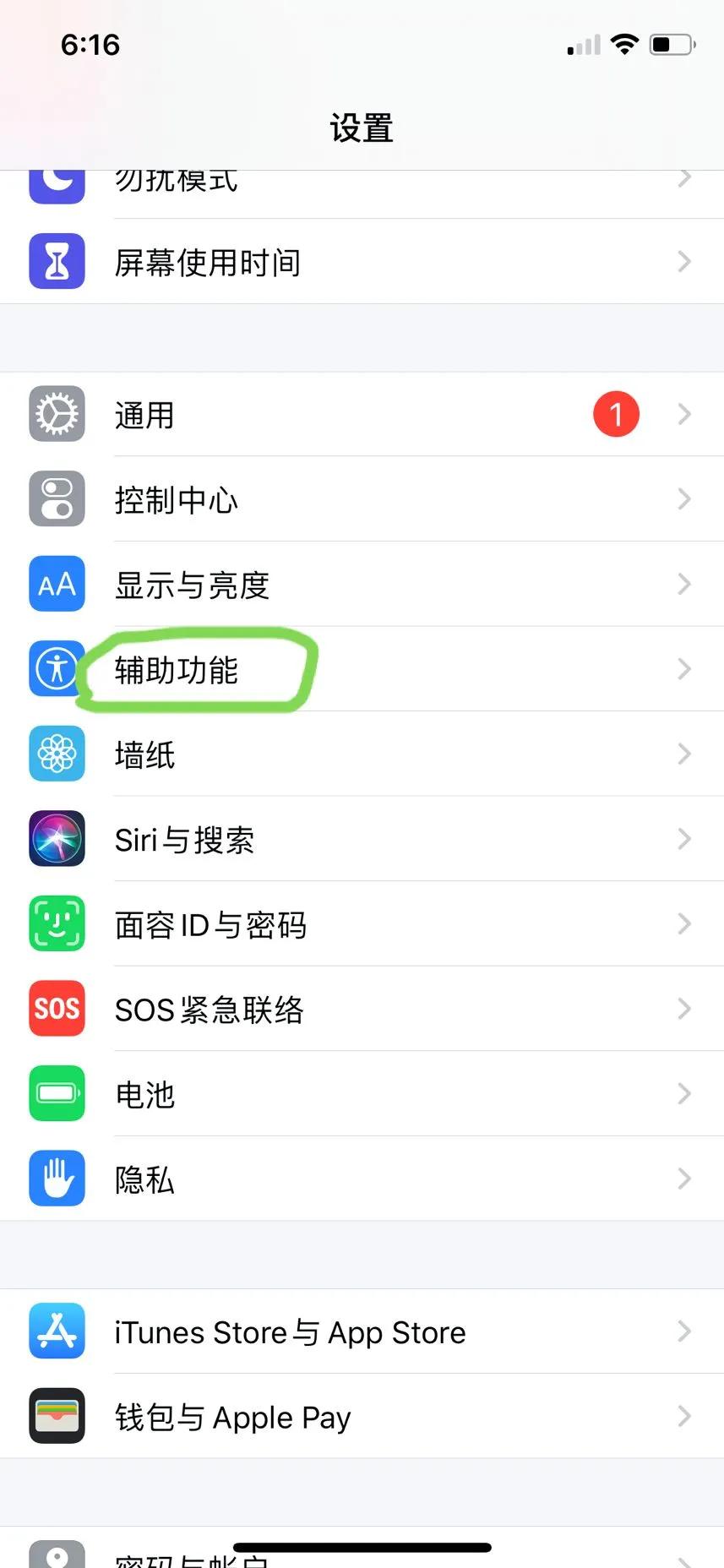Tap the 通用 gear icon
The width and height of the screenshot is (724, 1568).
pyautogui.click(x=57, y=415)
